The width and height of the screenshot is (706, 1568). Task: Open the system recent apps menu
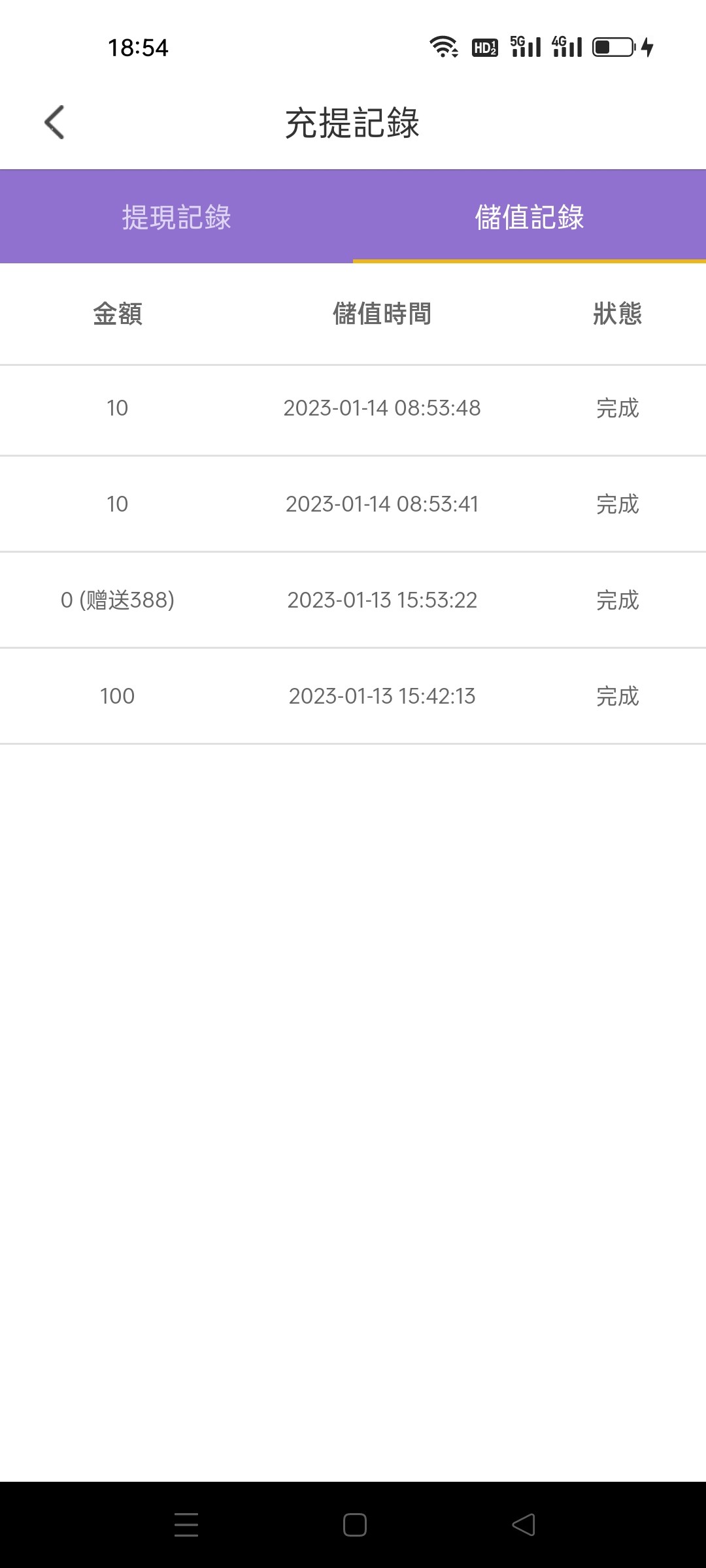(186, 1525)
